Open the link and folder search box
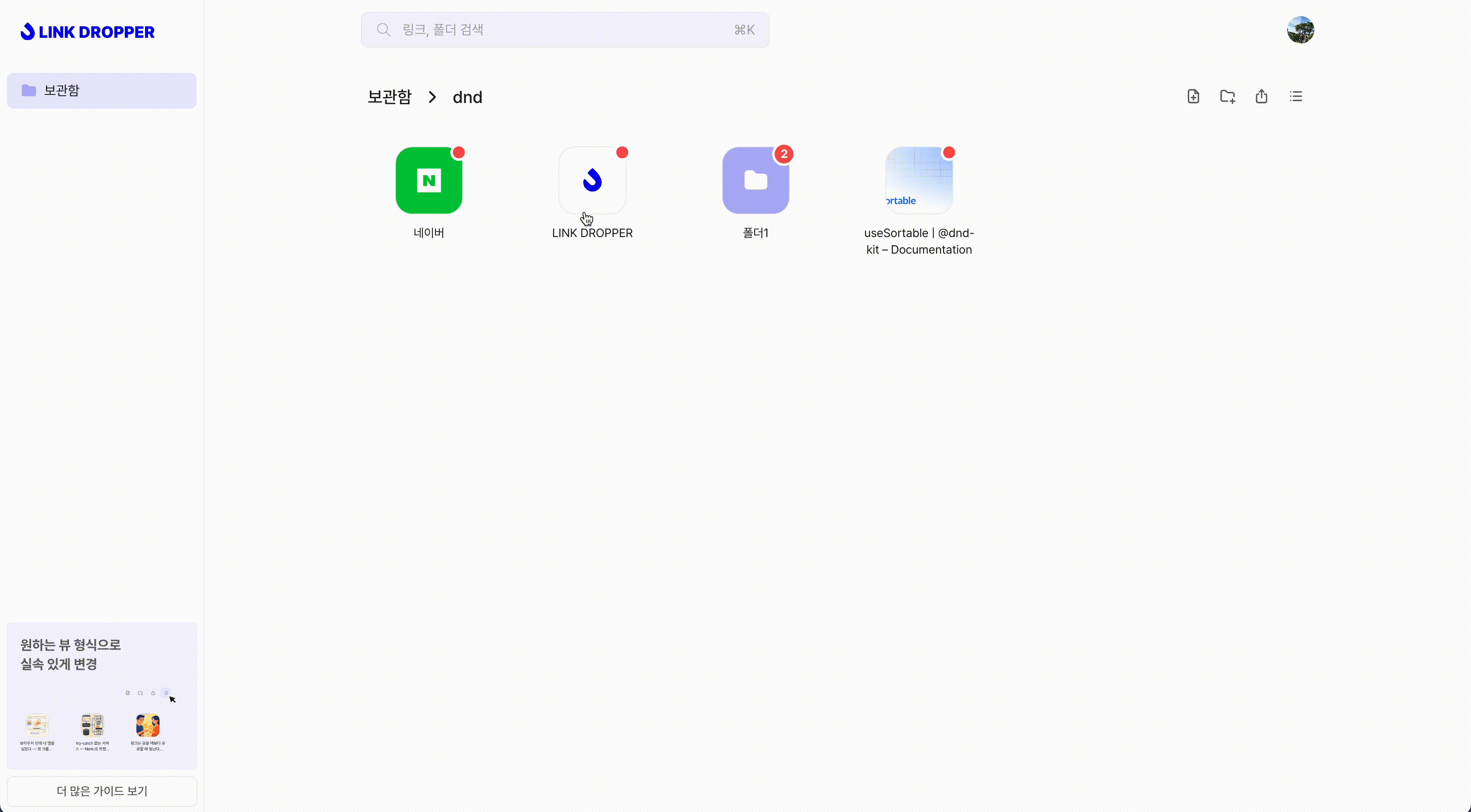The width and height of the screenshot is (1471, 812). pos(564,30)
